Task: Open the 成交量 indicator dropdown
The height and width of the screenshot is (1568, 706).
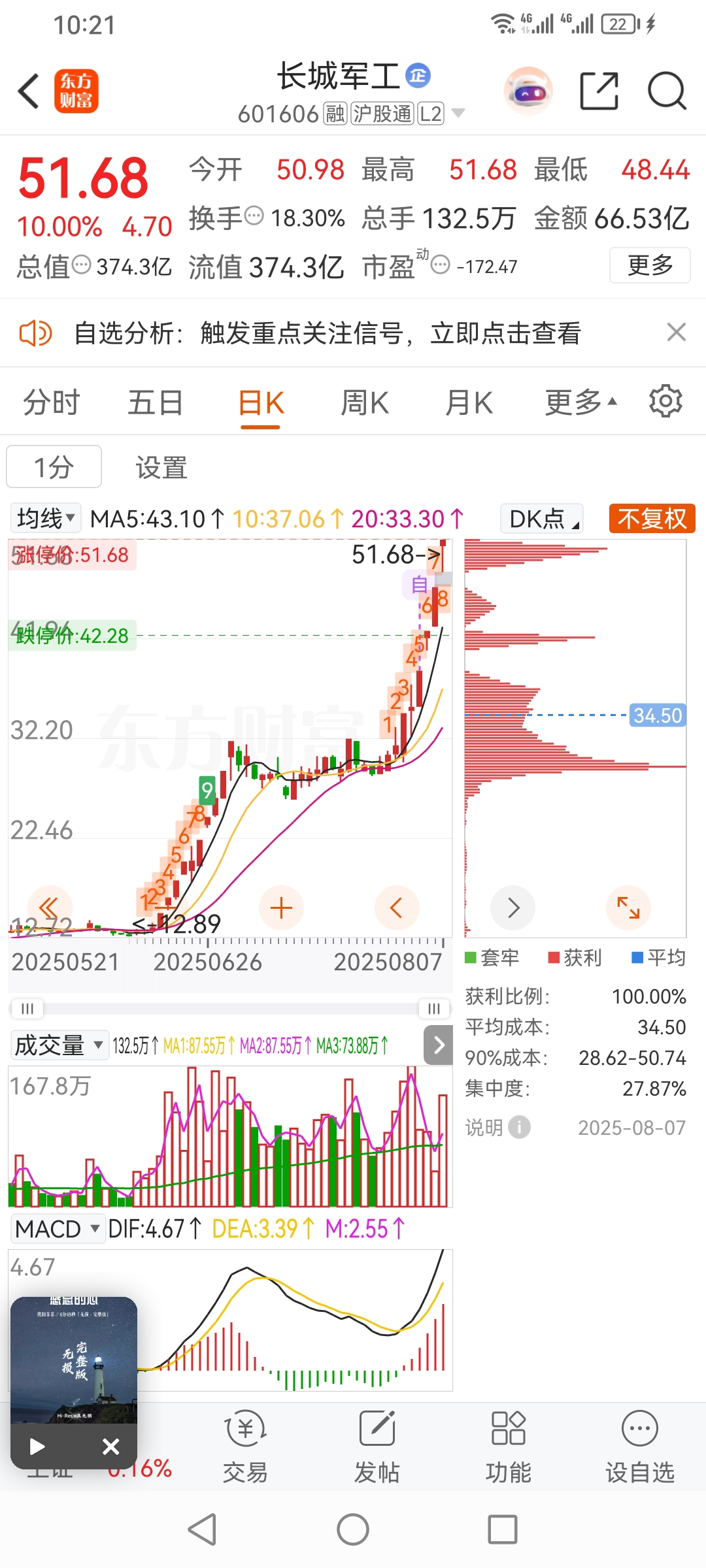Action: (x=59, y=1045)
